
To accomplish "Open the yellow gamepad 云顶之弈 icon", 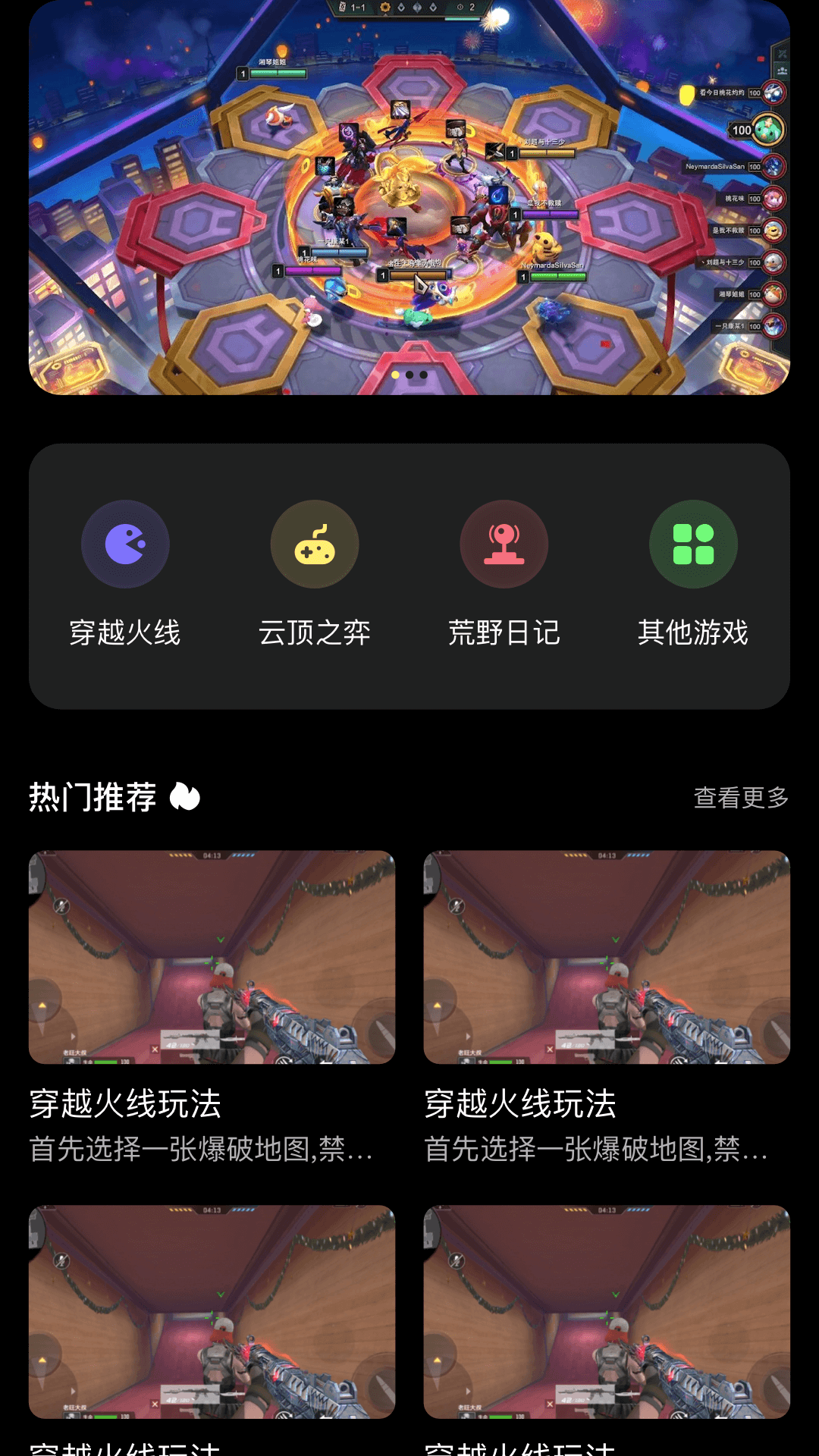I will (315, 544).
